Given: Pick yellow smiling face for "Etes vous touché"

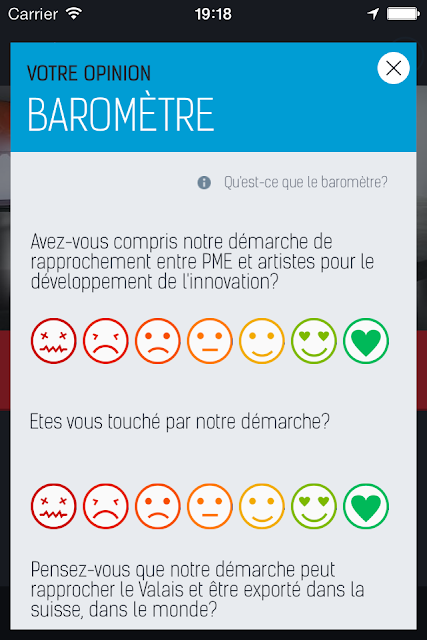Looking at the screenshot, I should (262, 506).
